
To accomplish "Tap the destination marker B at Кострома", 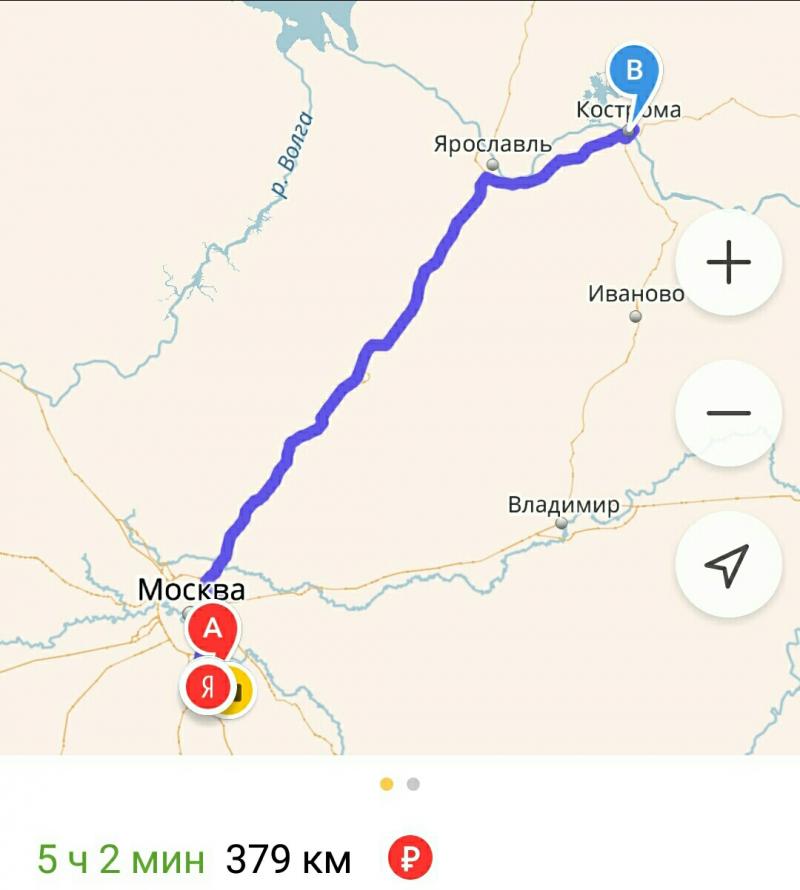I will 634,72.
